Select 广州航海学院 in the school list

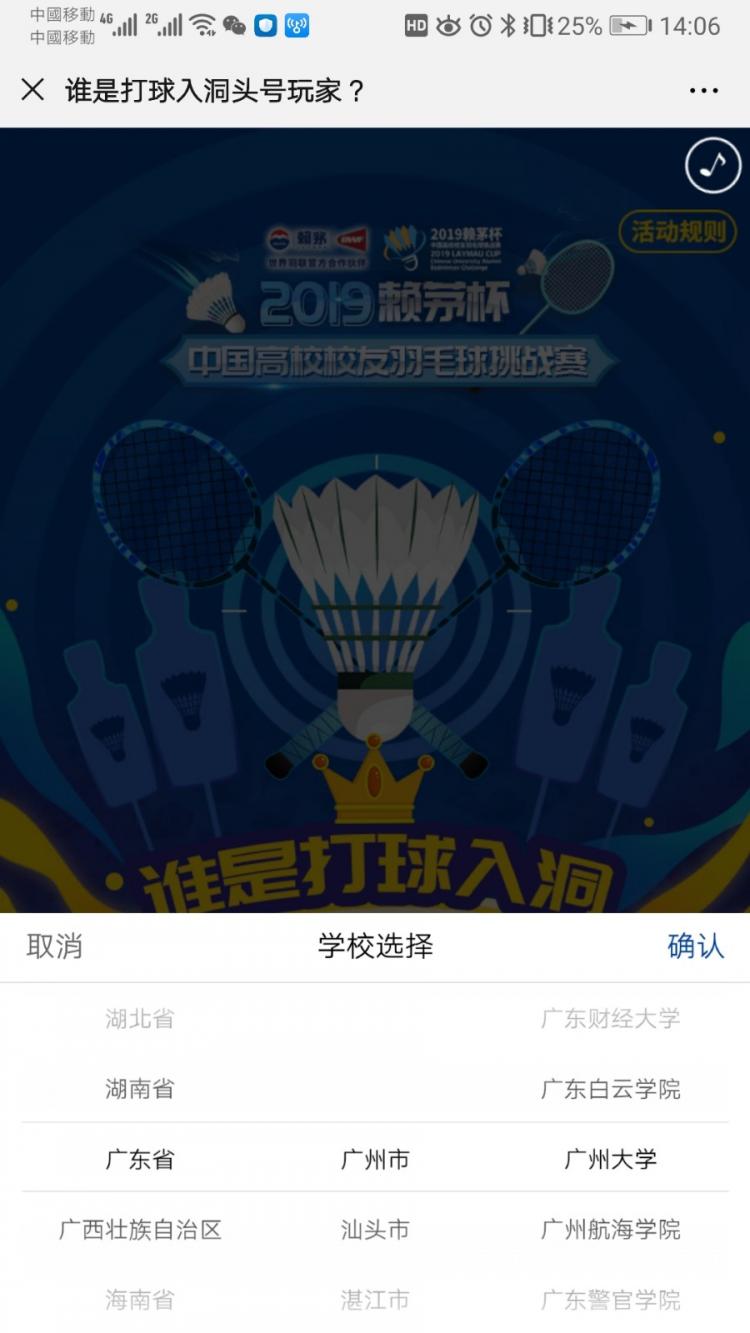(x=610, y=1229)
